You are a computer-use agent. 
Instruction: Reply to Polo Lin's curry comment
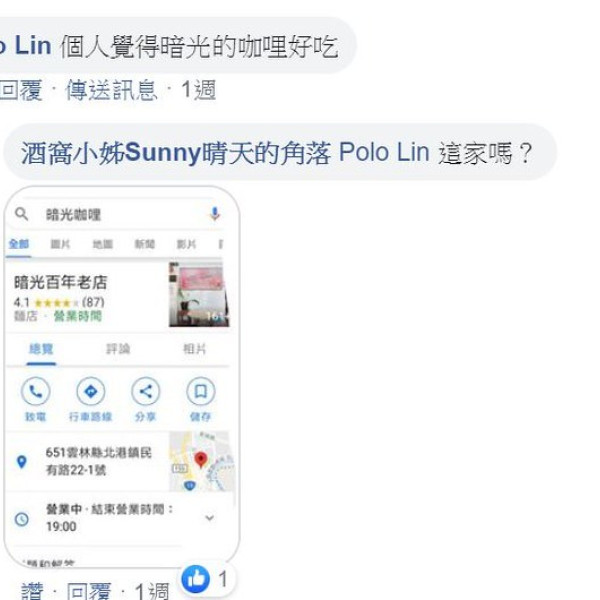pos(20,91)
